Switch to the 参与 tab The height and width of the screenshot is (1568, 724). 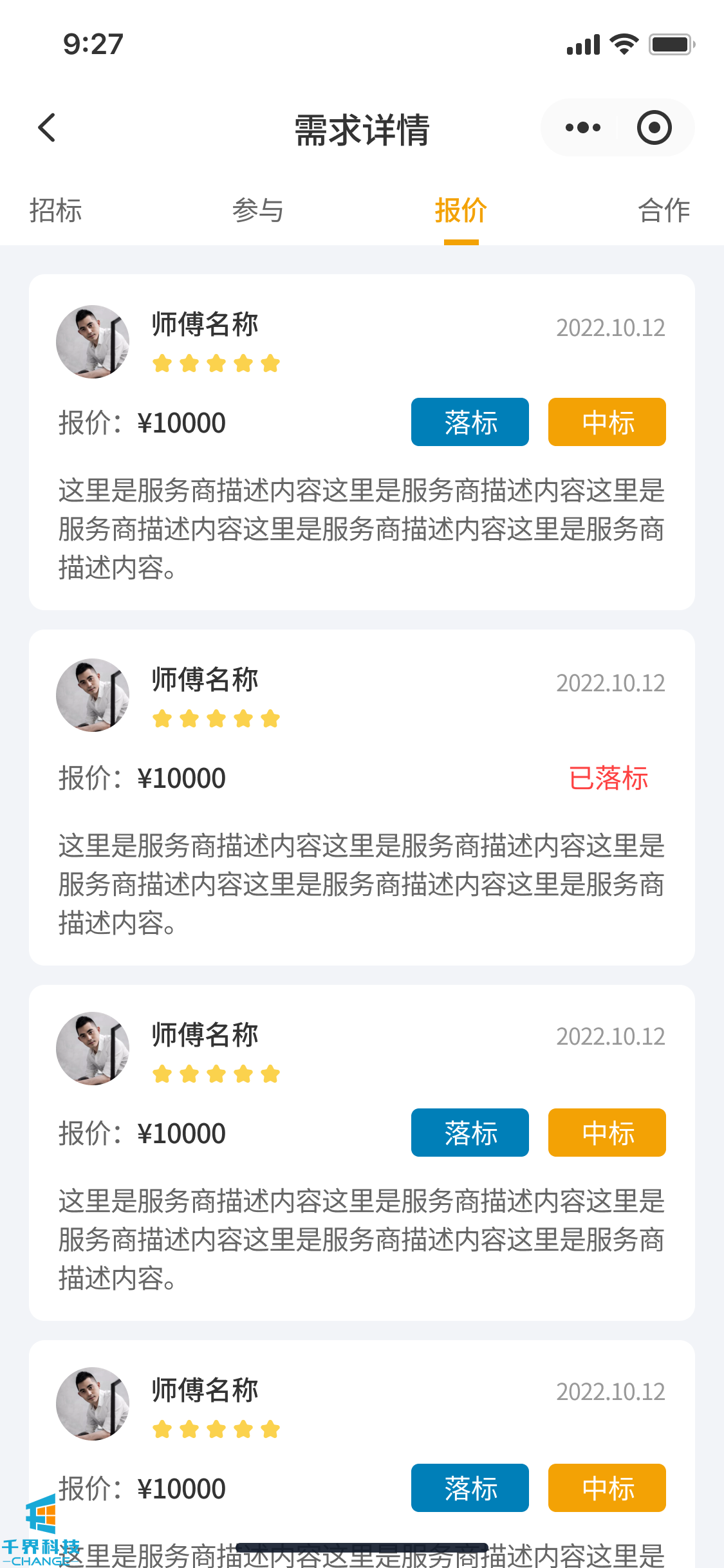point(258,210)
